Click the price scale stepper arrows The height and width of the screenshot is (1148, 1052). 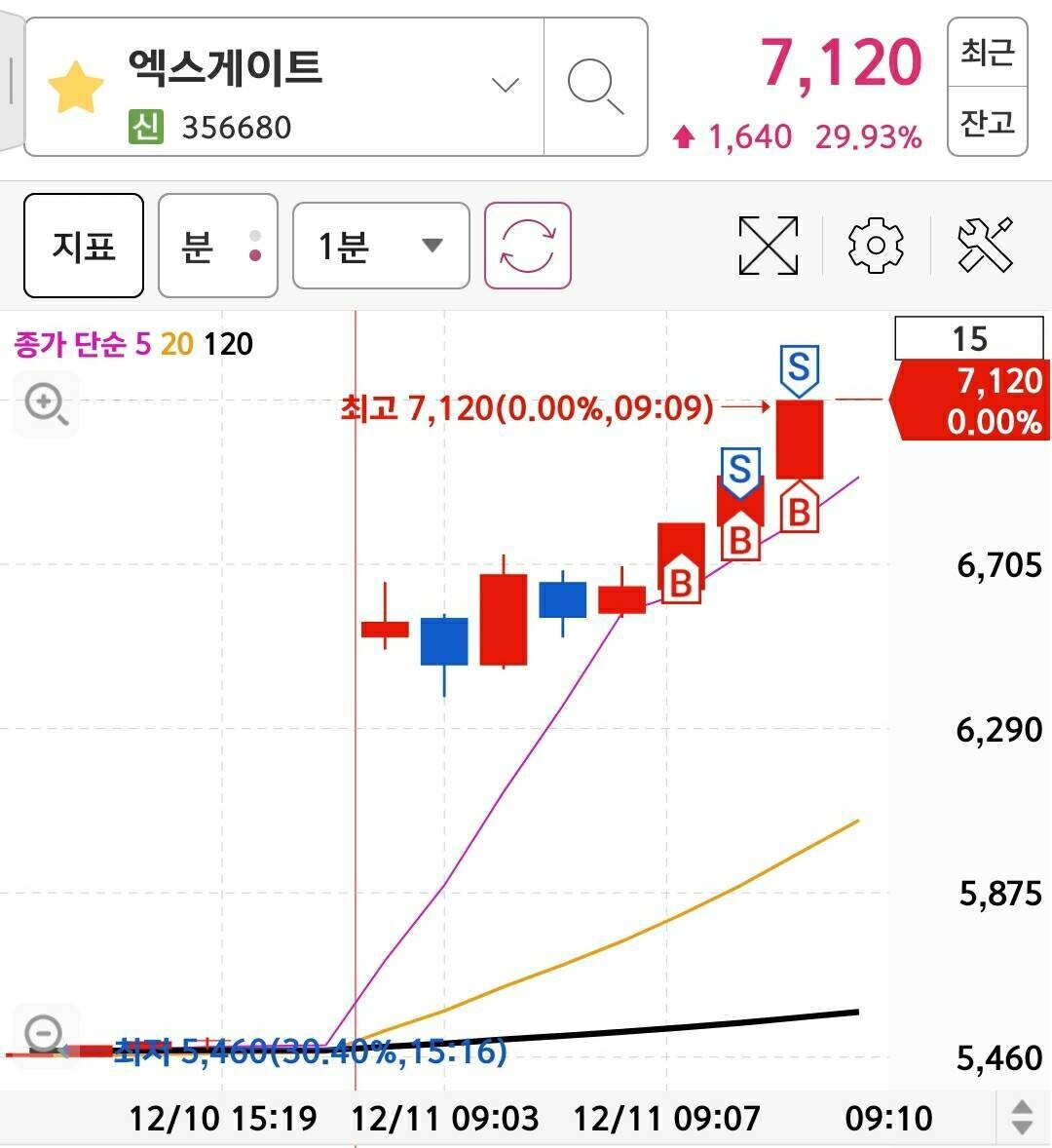click(1022, 1117)
